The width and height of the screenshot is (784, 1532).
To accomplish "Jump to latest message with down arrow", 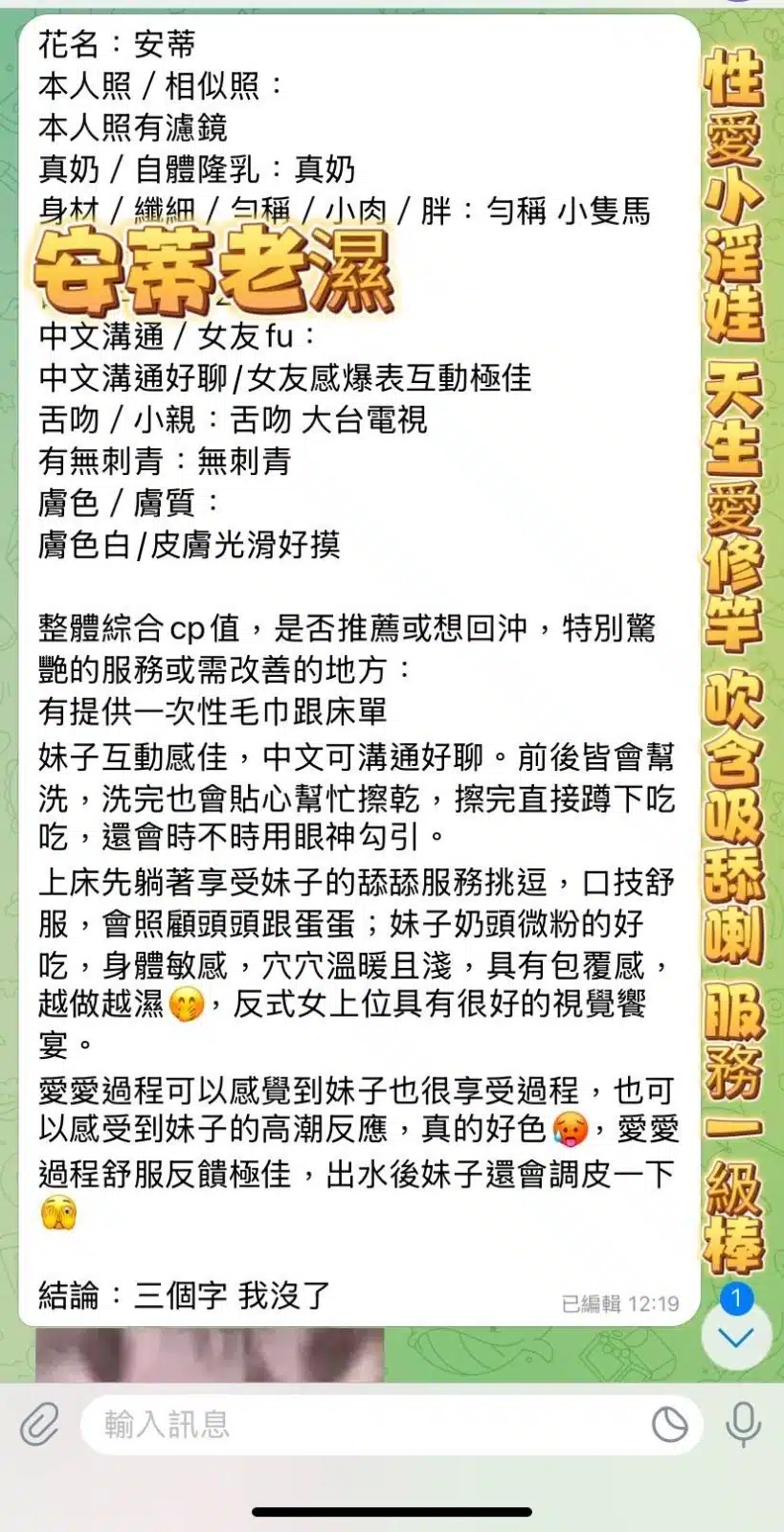I will pyautogui.click(x=736, y=1337).
